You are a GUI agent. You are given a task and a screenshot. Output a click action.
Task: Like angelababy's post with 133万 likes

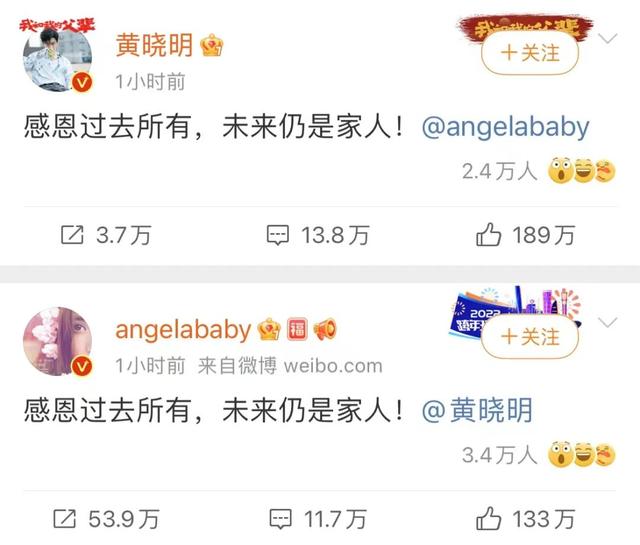(526, 519)
